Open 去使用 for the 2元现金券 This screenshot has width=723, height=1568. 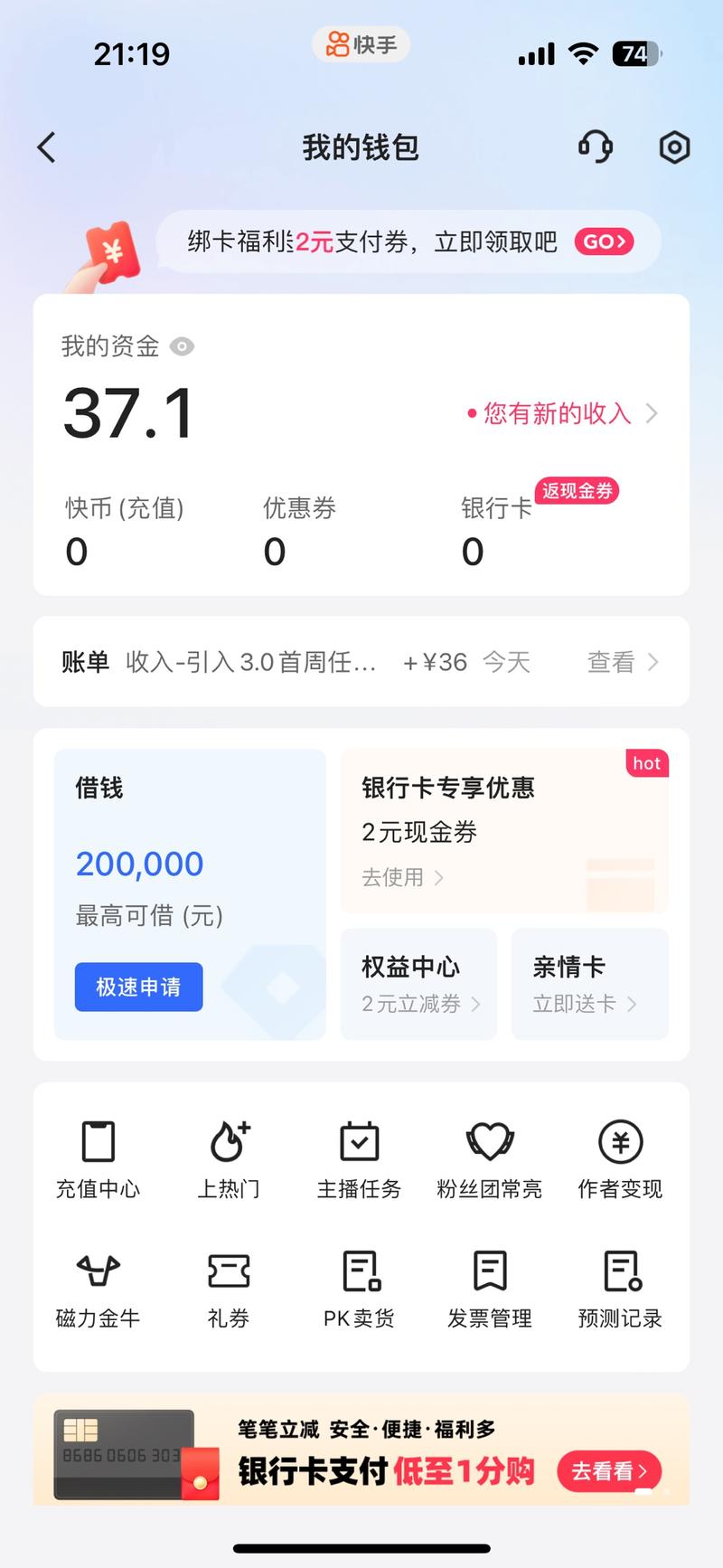click(405, 877)
